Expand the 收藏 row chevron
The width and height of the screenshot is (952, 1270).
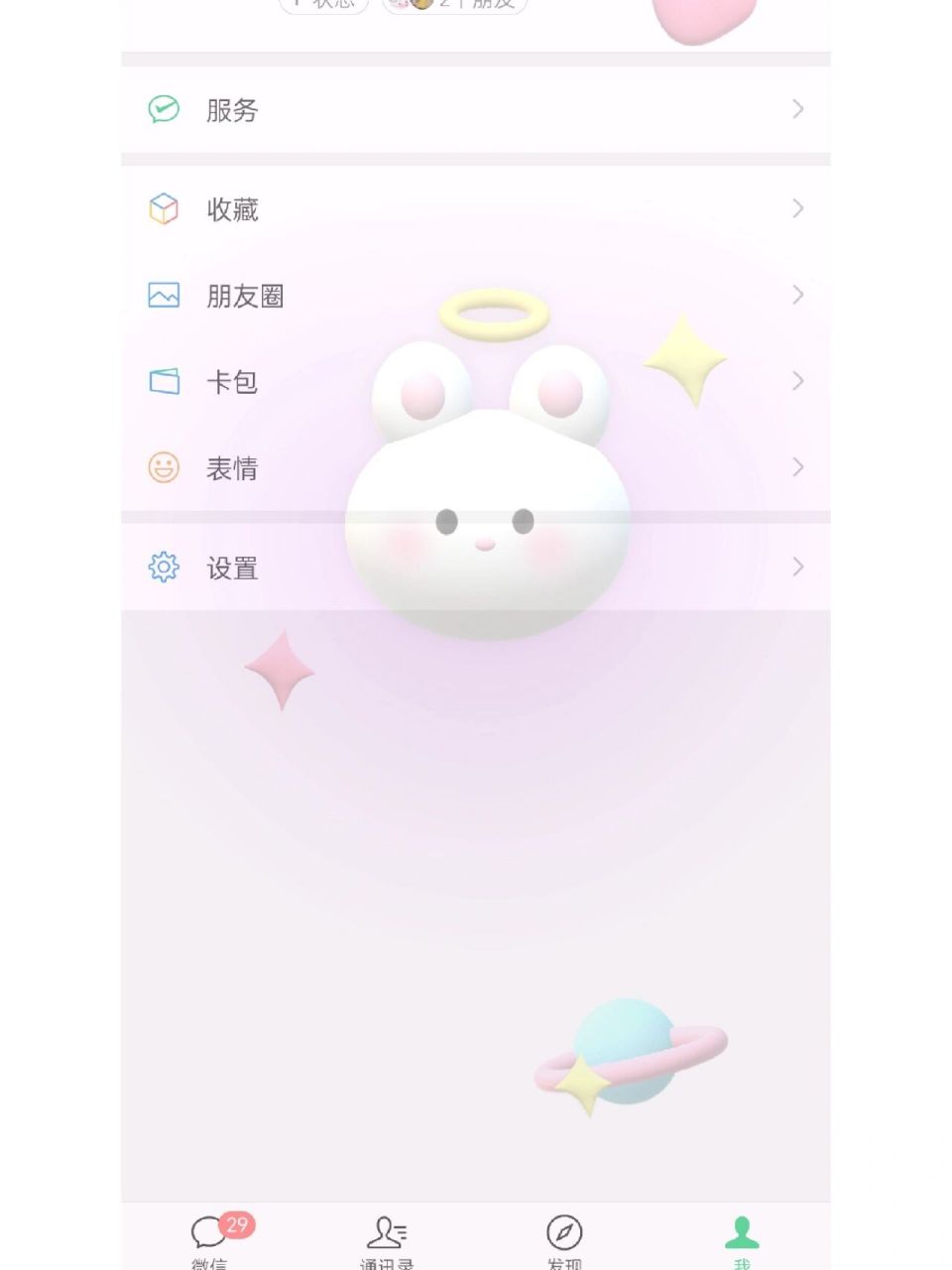click(798, 208)
